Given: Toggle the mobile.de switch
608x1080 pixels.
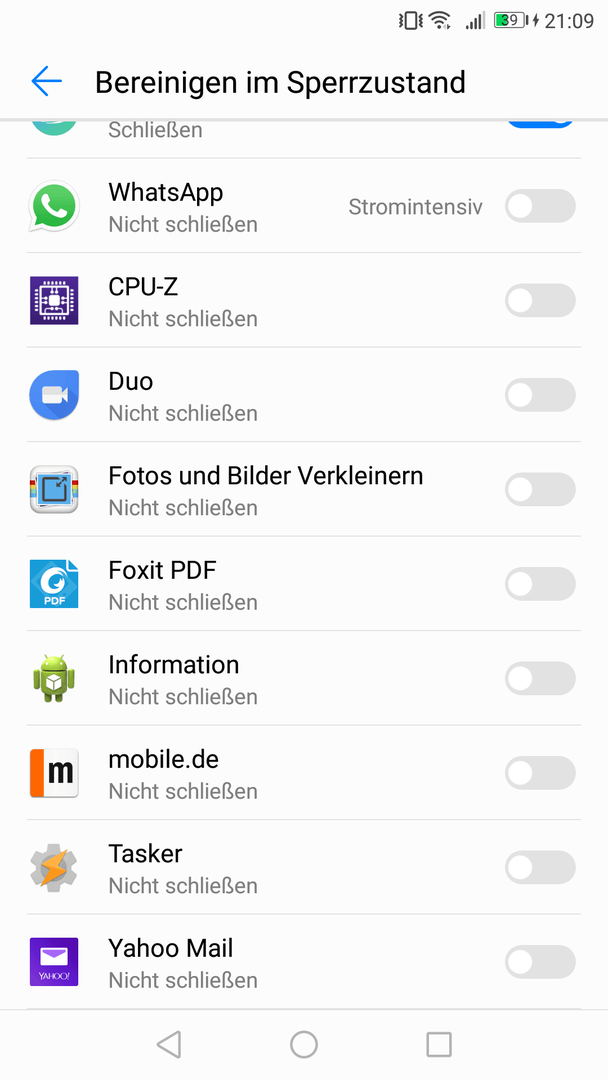Looking at the screenshot, I should pos(541,773).
